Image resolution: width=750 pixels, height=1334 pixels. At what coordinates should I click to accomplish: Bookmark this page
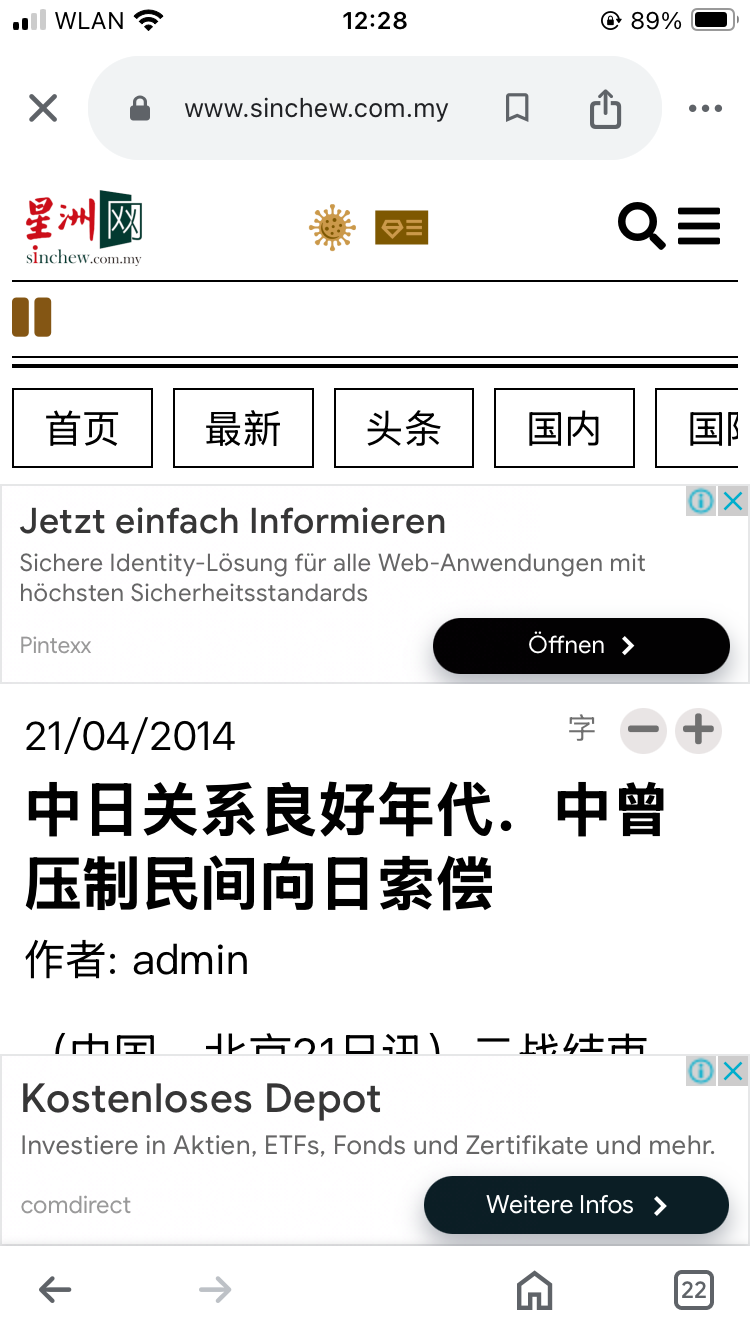516,108
